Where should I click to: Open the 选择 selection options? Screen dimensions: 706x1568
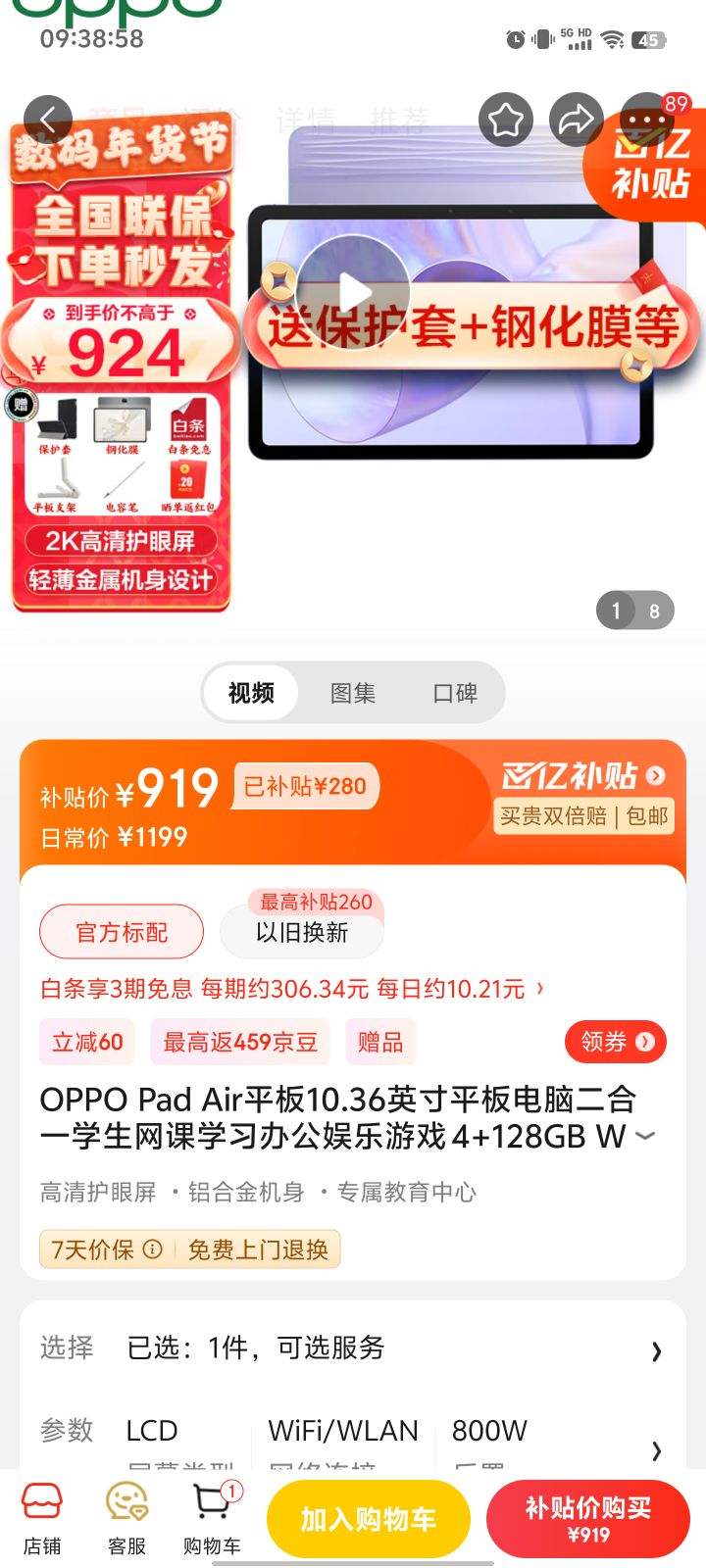[655, 1351]
